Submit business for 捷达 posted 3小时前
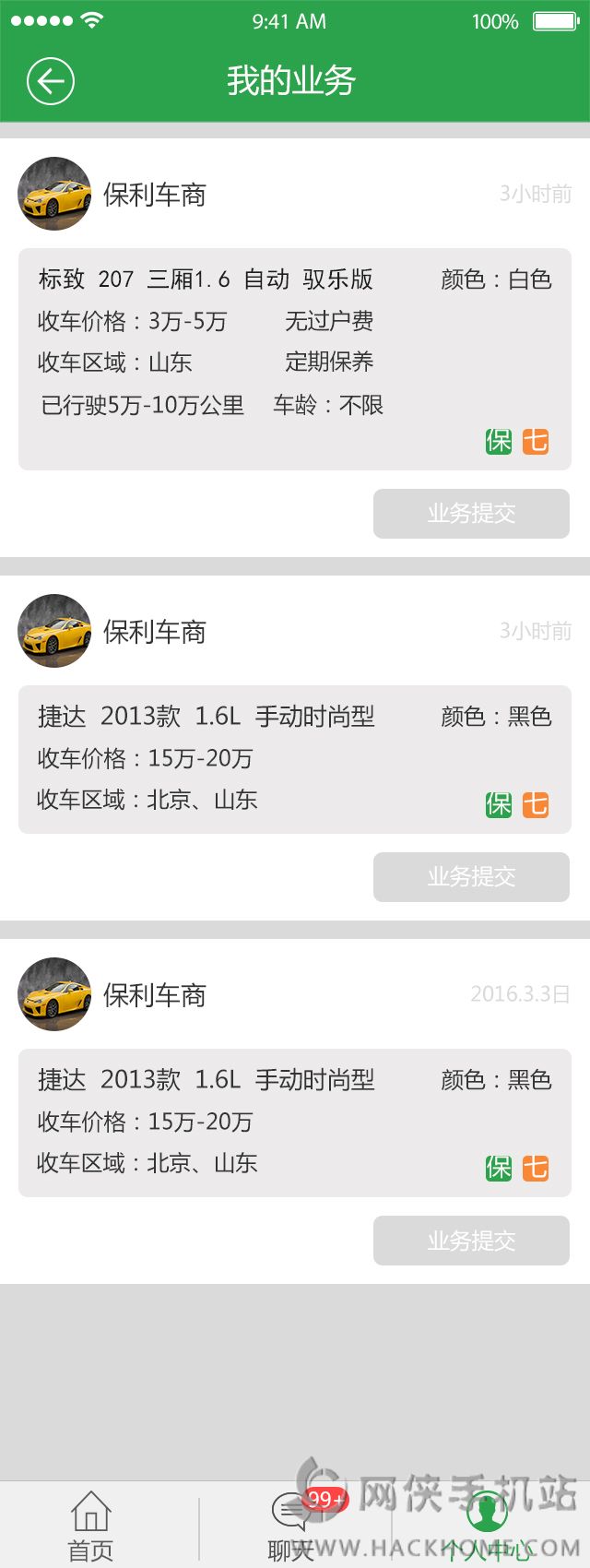 click(x=471, y=877)
